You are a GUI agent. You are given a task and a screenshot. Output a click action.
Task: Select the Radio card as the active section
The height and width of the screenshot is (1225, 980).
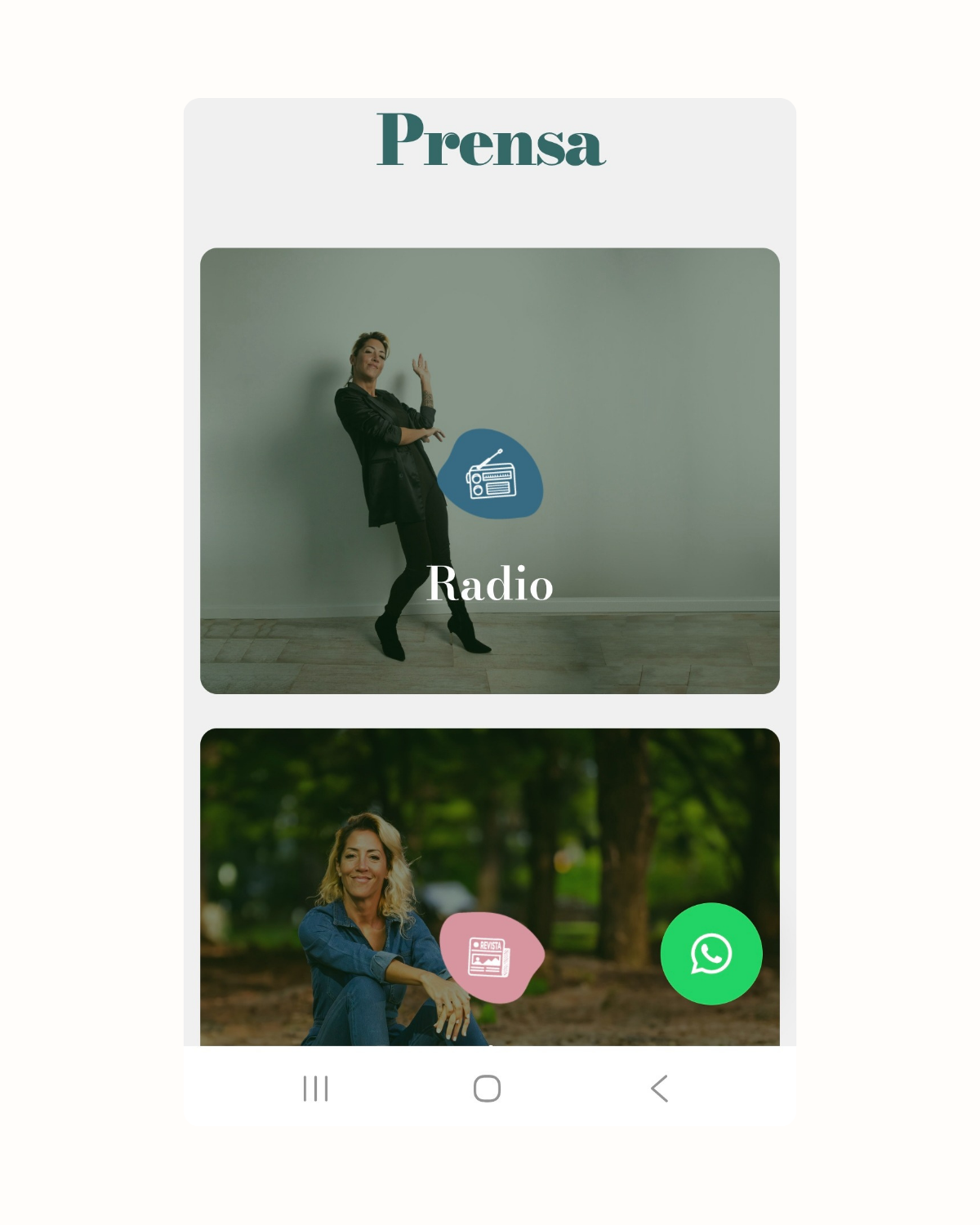490,470
